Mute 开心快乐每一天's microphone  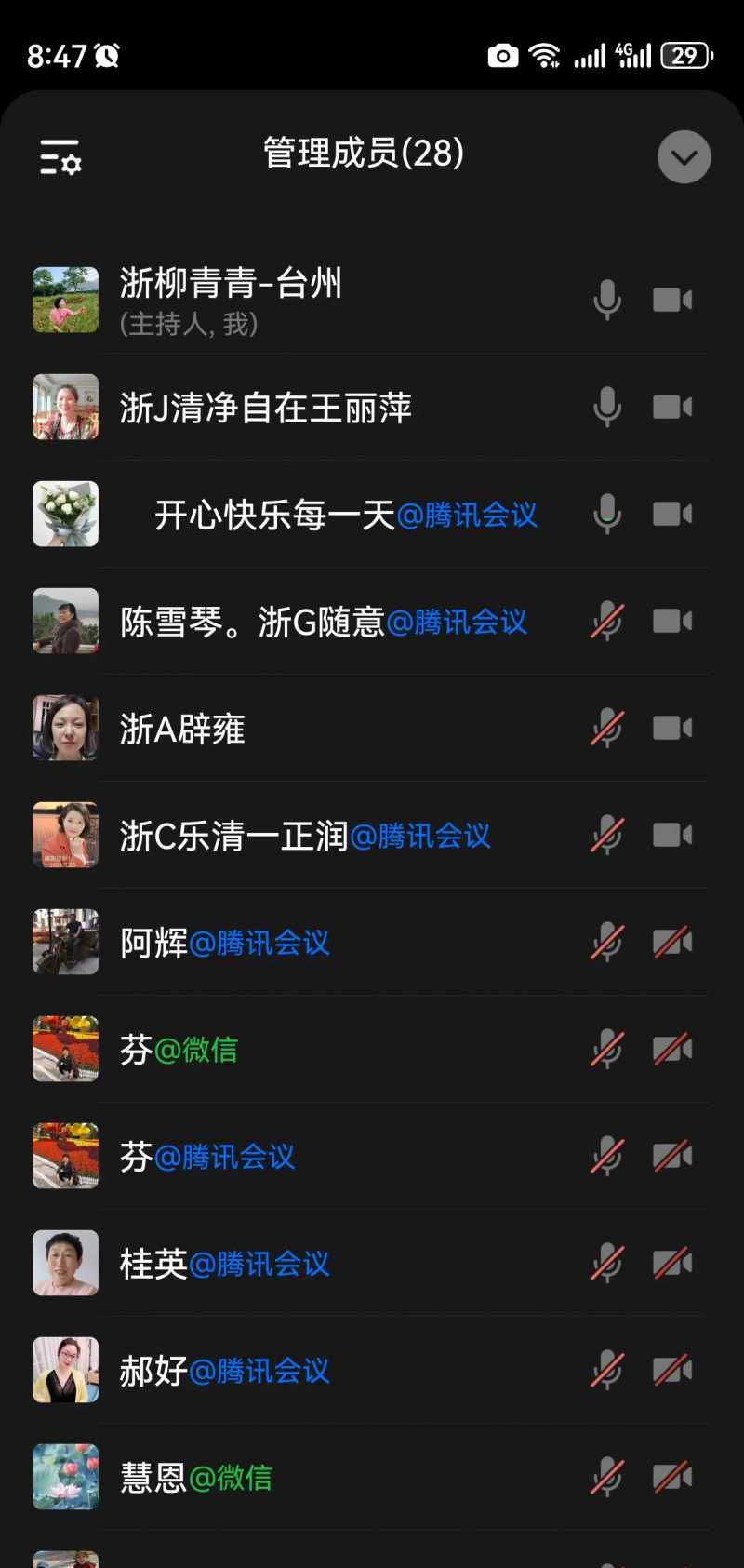click(607, 515)
